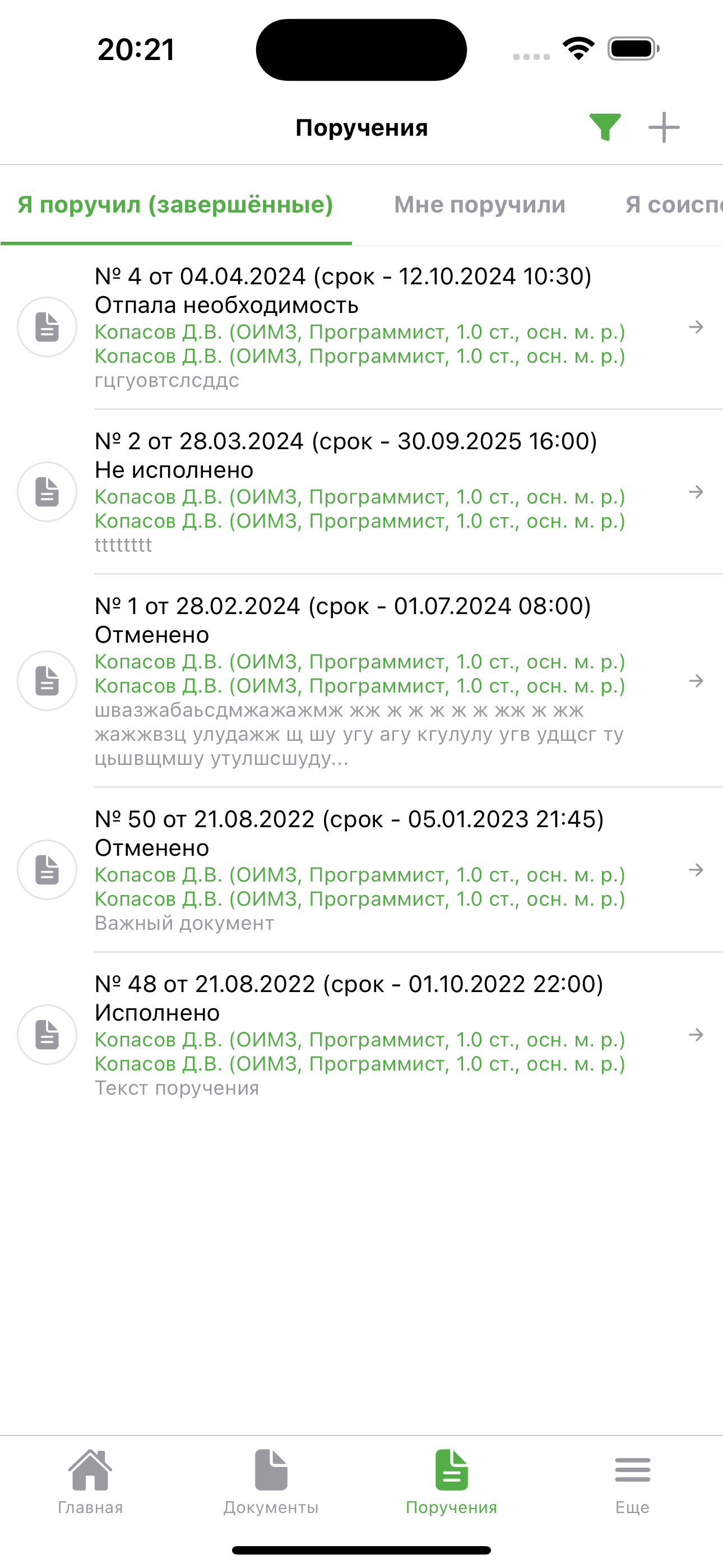This screenshot has width=723, height=1568.
Task: Switch to the Мне поручили tab
Action: [x=480, y=205]
